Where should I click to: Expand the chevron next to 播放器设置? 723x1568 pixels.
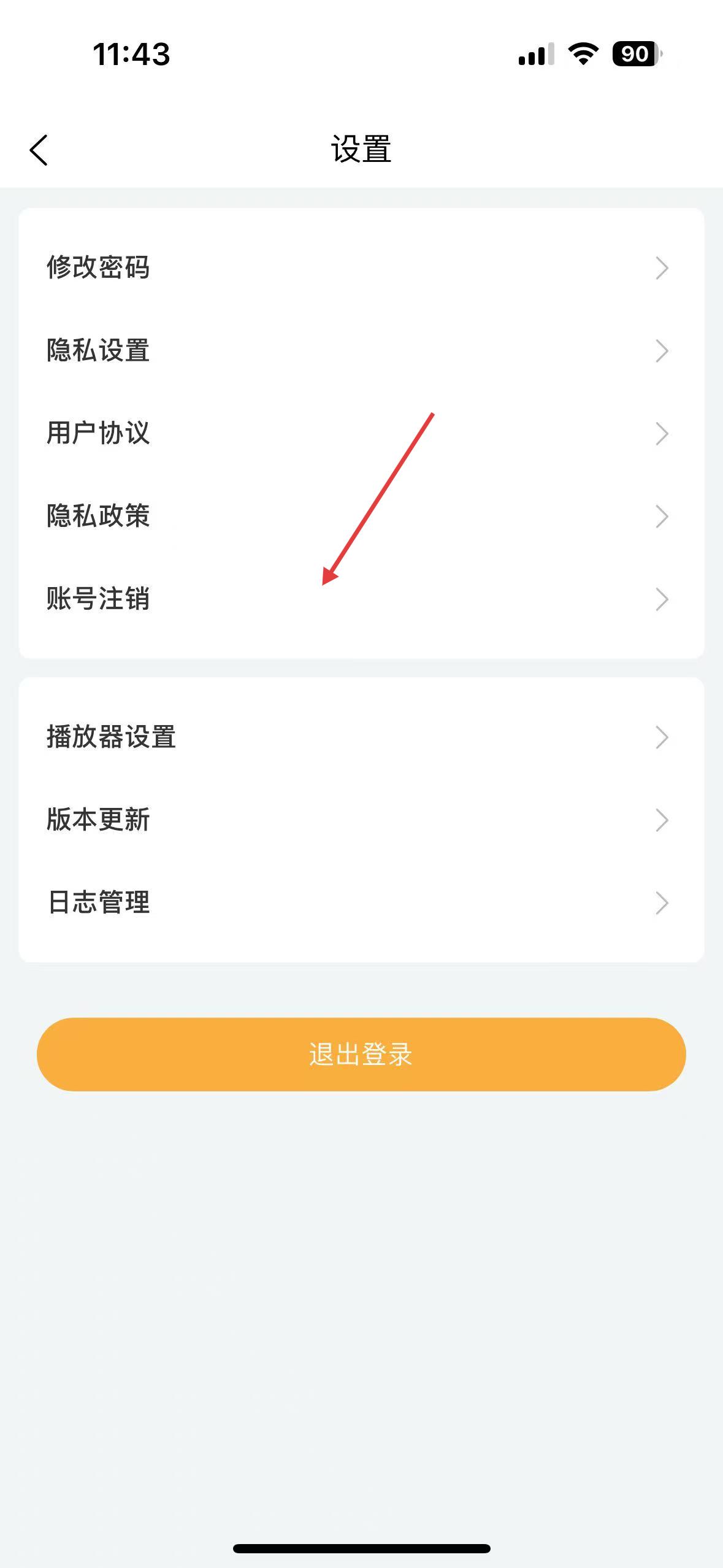click(662, 739)
